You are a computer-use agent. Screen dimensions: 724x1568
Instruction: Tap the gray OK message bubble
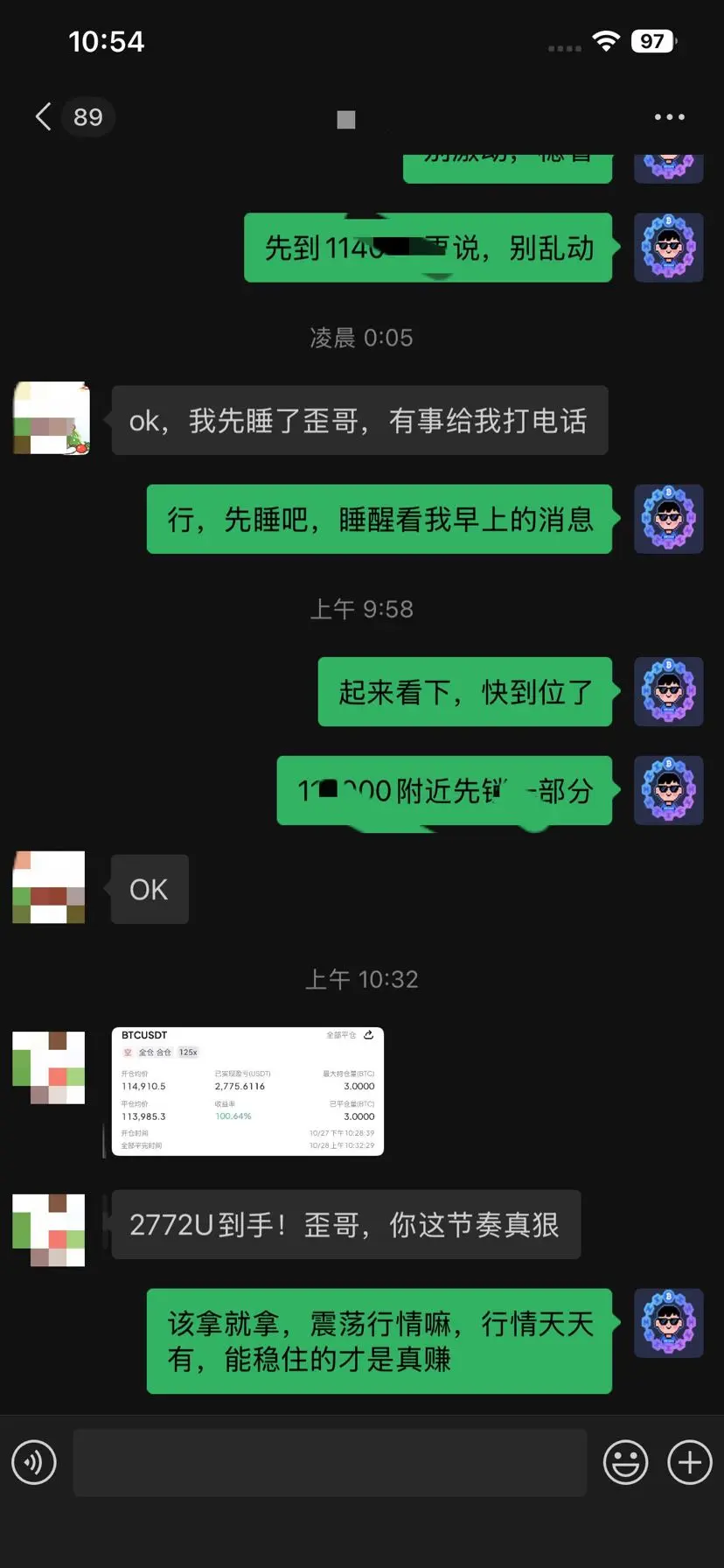click(149, 888)
